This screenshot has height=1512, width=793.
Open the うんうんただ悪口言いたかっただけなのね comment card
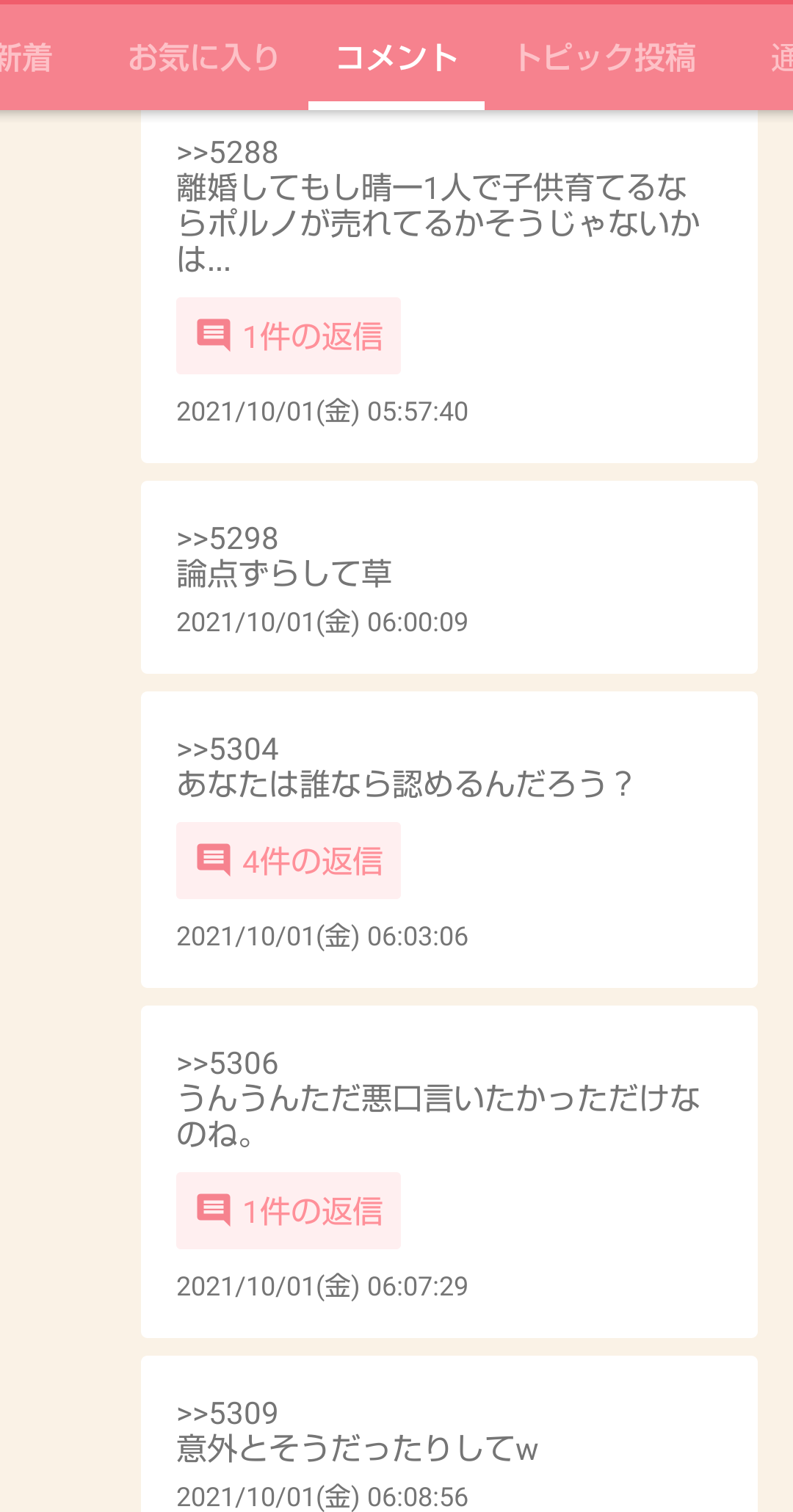click(449, 1172)
